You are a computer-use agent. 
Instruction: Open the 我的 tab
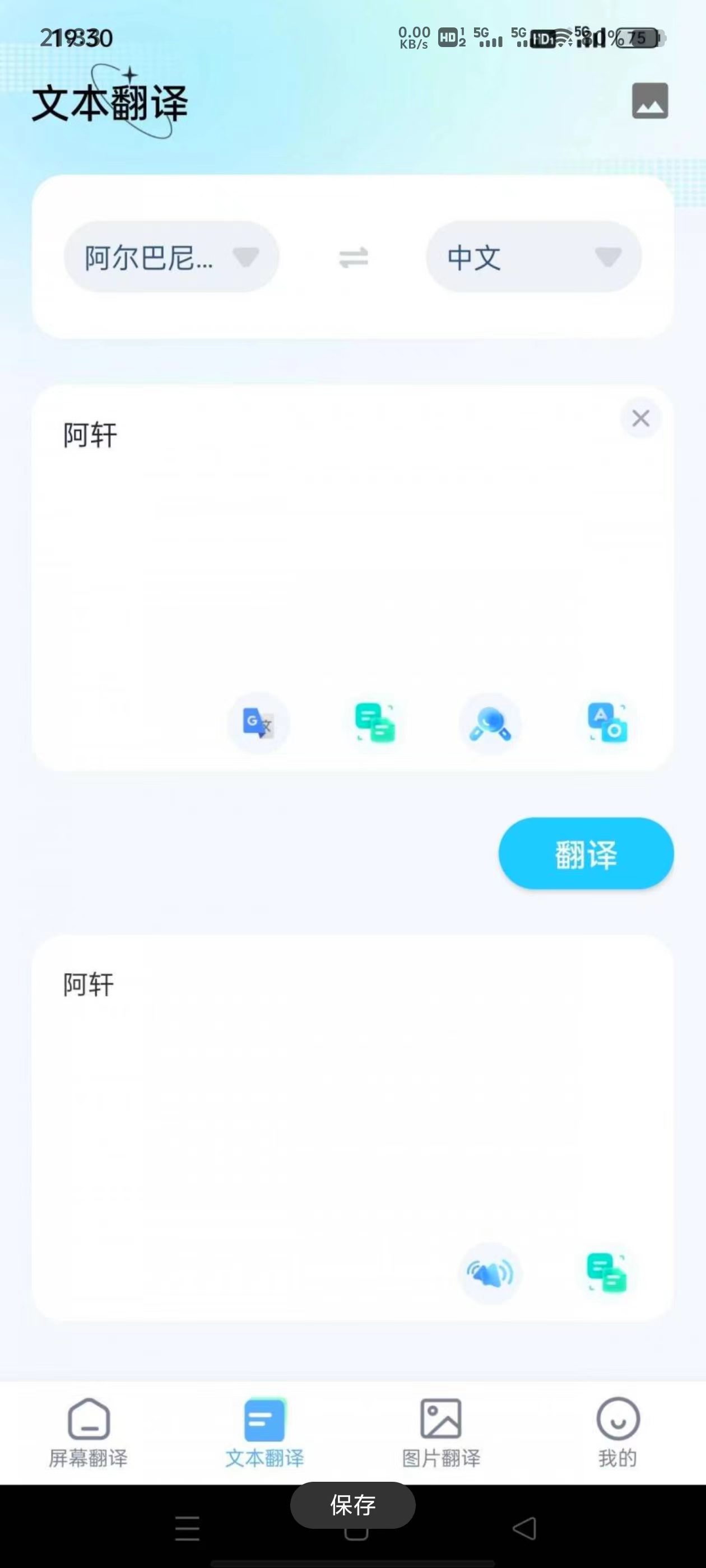point(617,1433)
